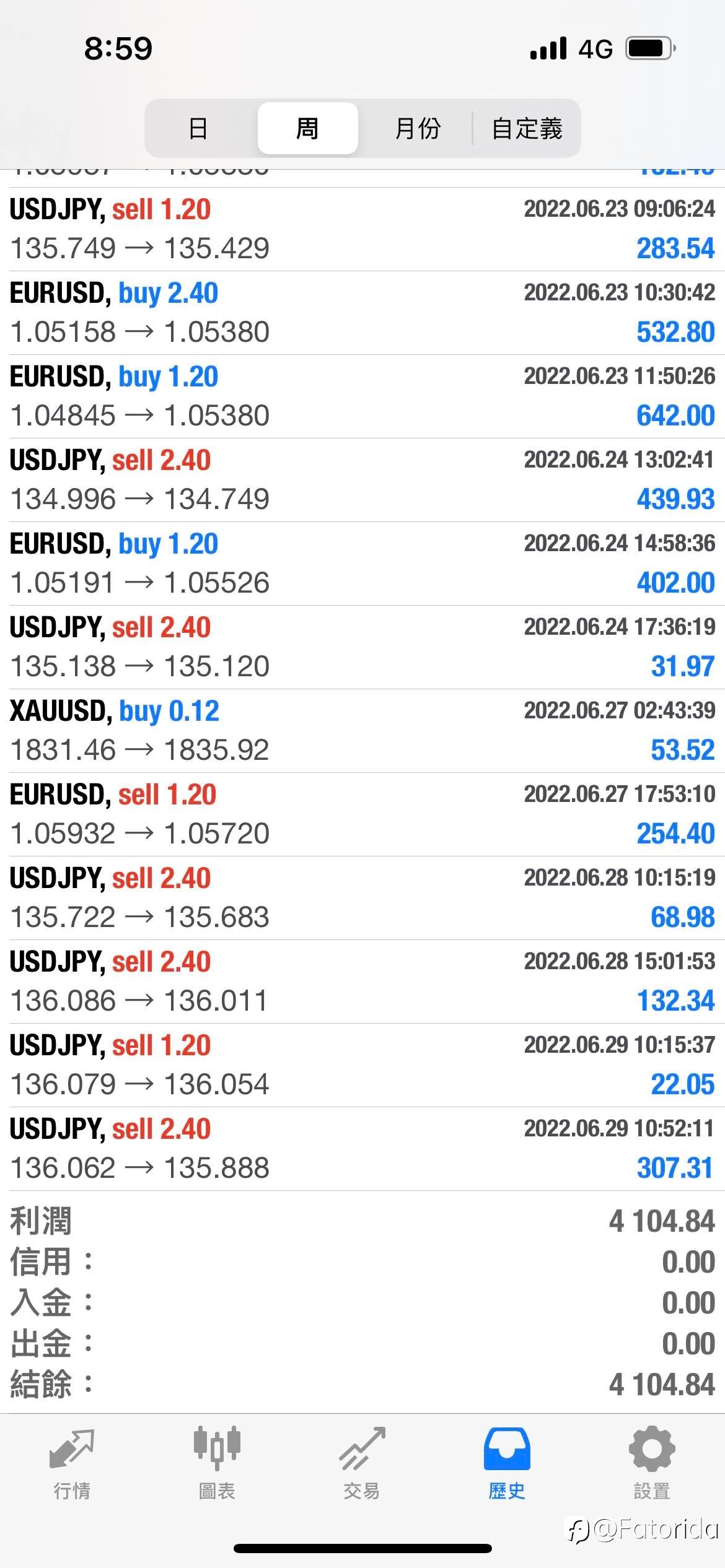The height and width of the screenshot is (1568, 725).
Task: Open the USDJPY sell trade with profit 439.93
Action: tap(362, 480)
